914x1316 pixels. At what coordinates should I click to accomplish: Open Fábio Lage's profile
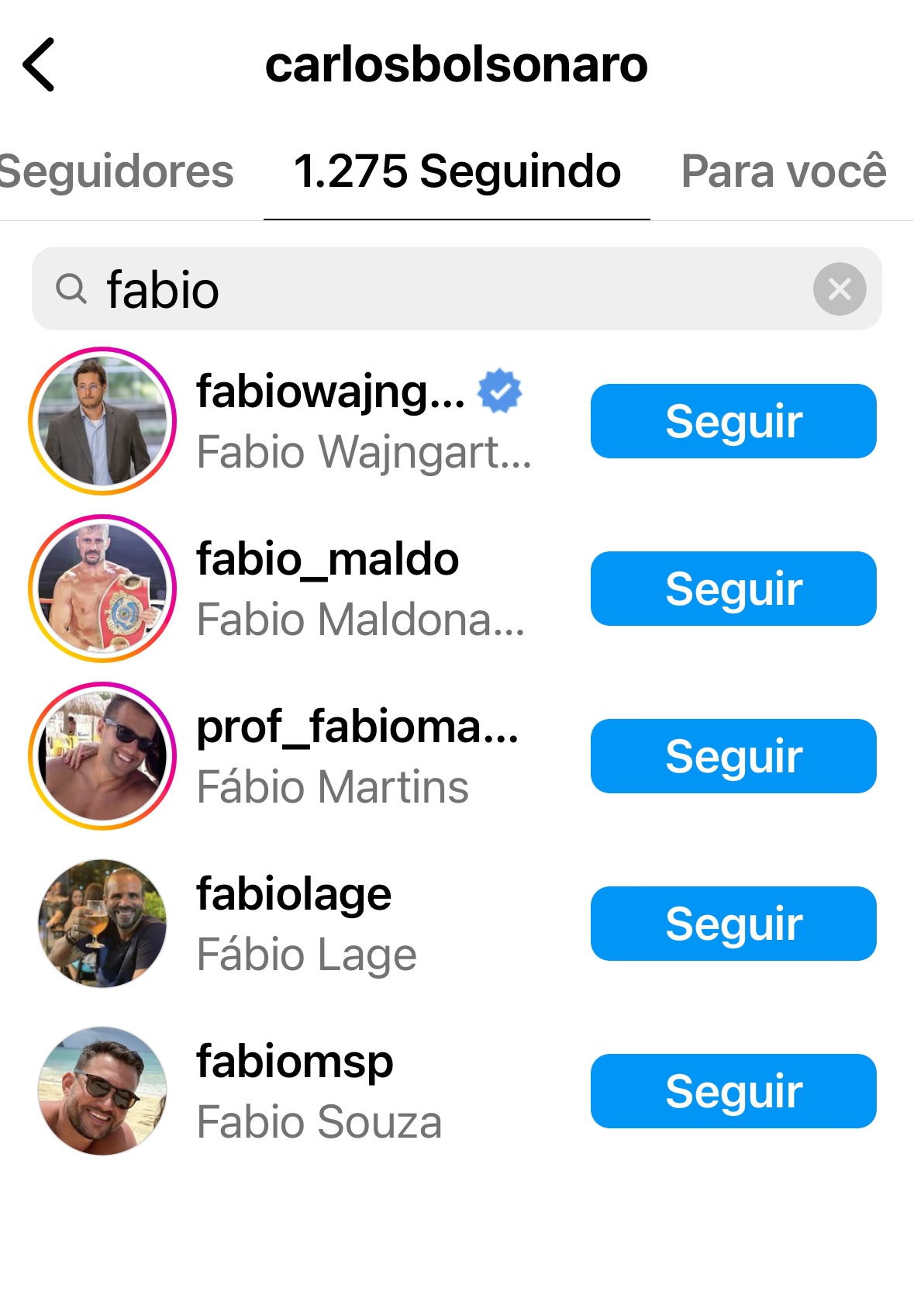tap(295, 896)
